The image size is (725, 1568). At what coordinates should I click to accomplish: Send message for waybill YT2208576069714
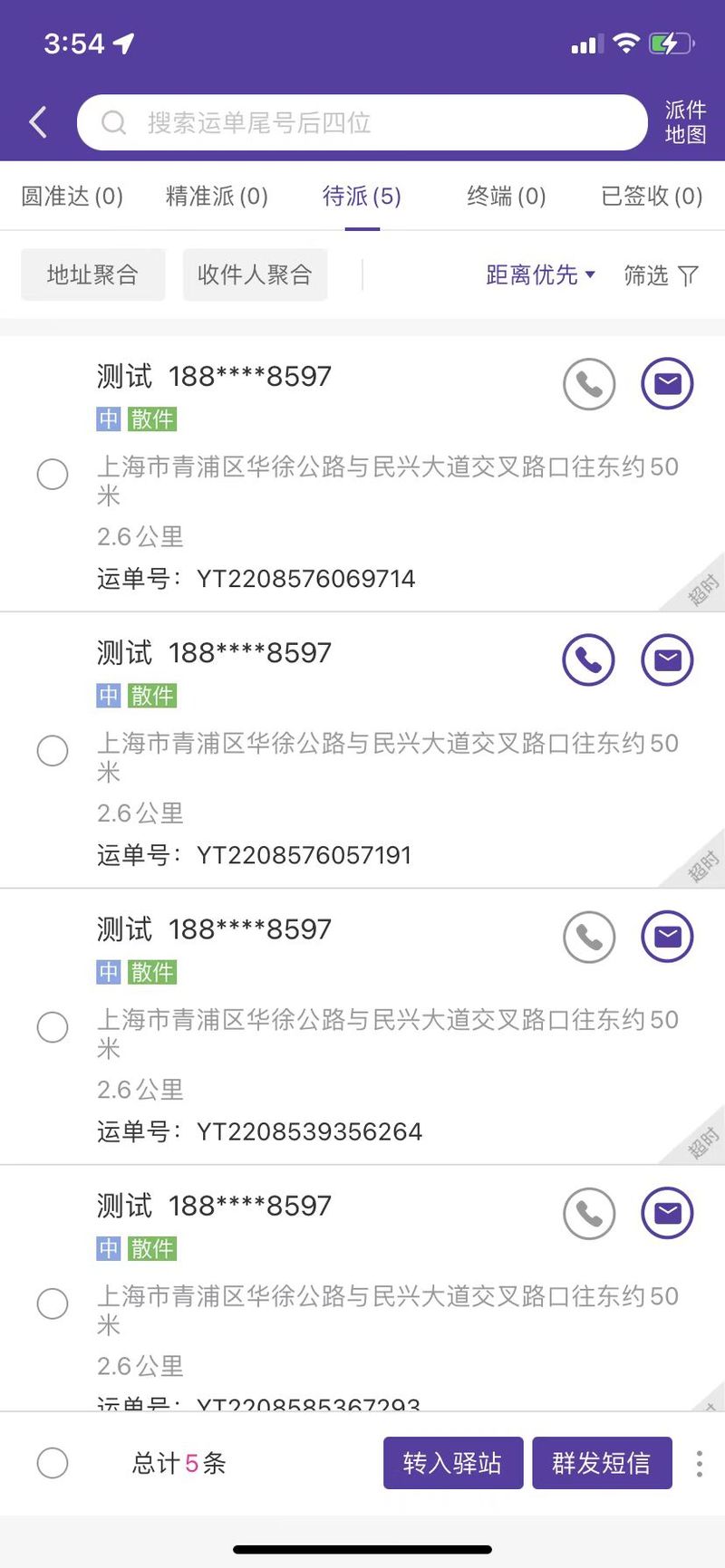tap(668, 384)
